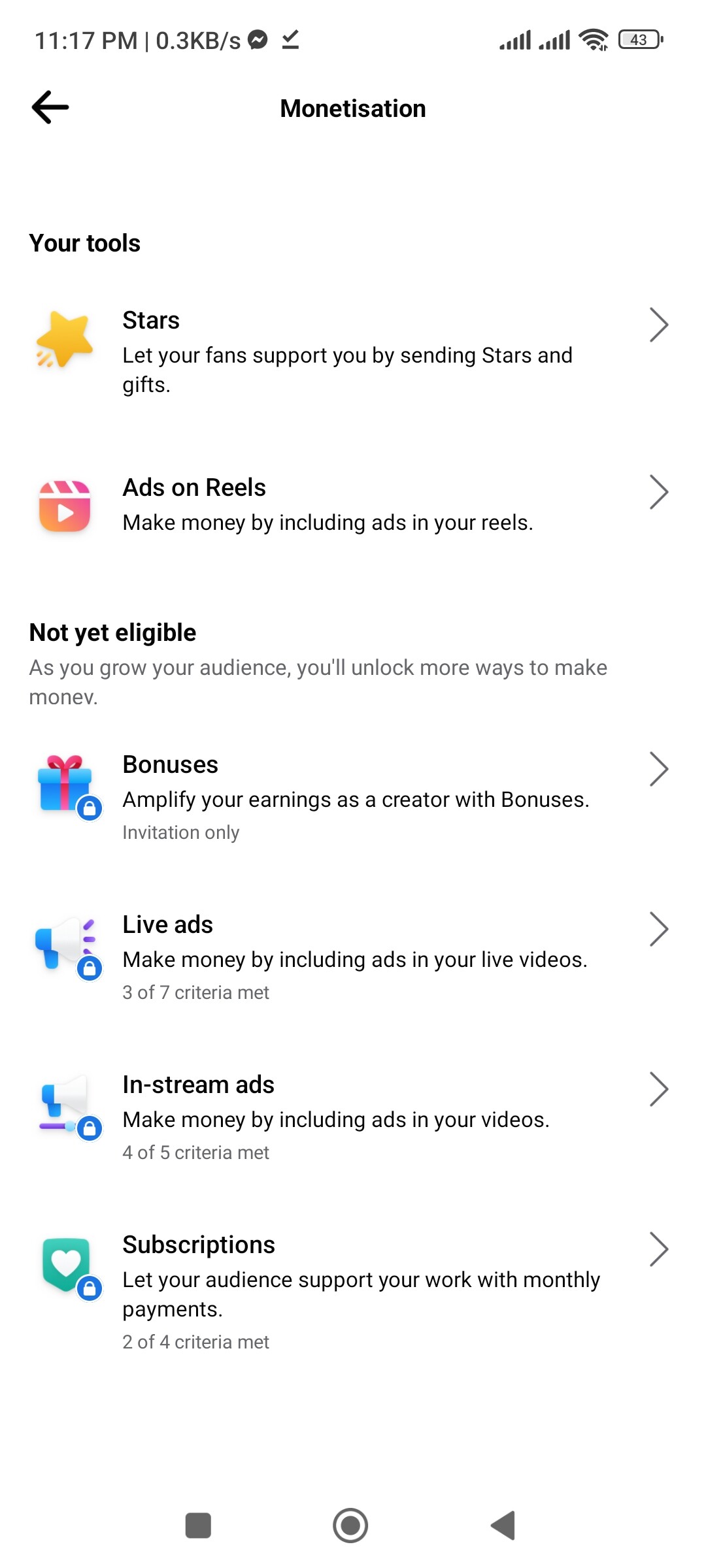Go back from the Monetisation page
The height and width of the screenshot is (1568, 706).
pos(50,108)
